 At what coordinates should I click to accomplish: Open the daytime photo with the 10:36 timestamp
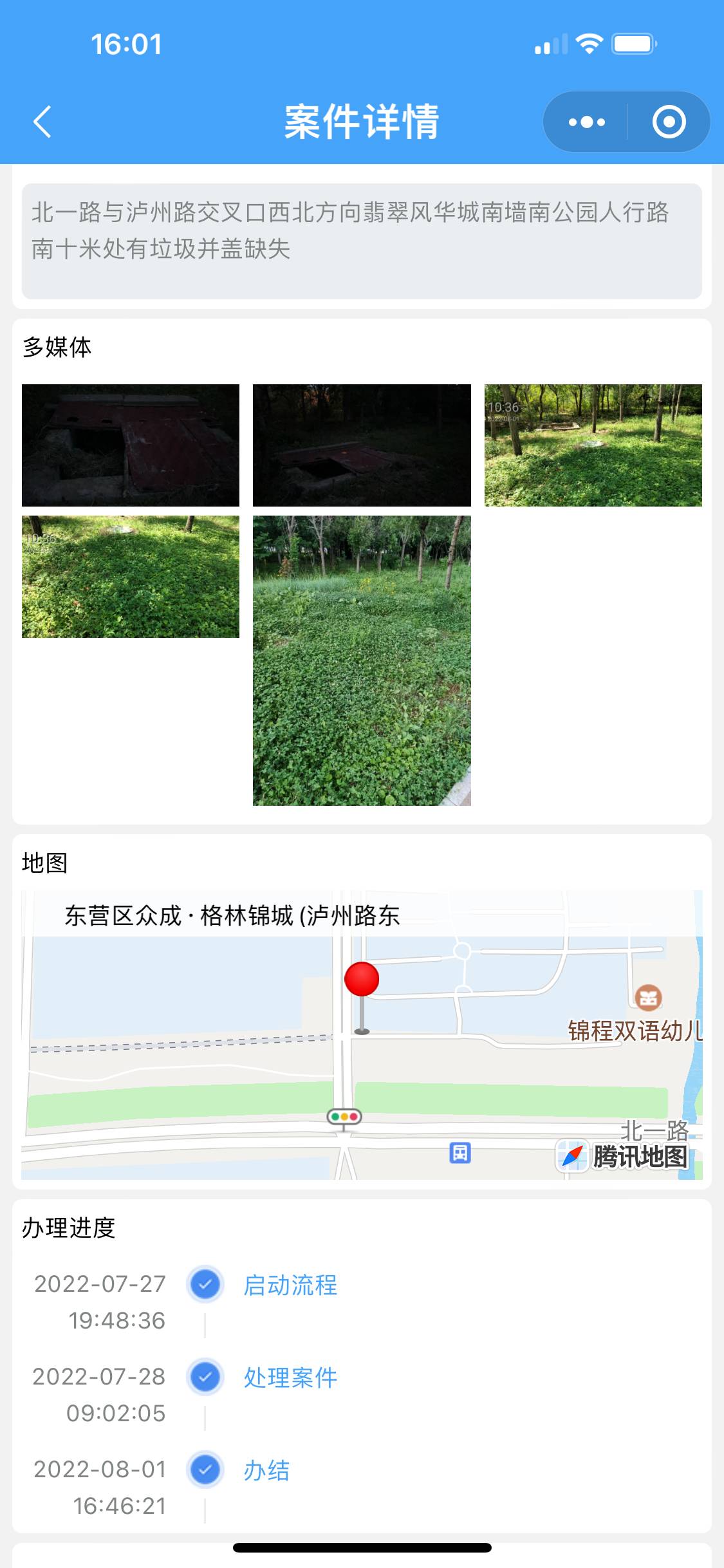pyautogui.click(x=593, y=445)
